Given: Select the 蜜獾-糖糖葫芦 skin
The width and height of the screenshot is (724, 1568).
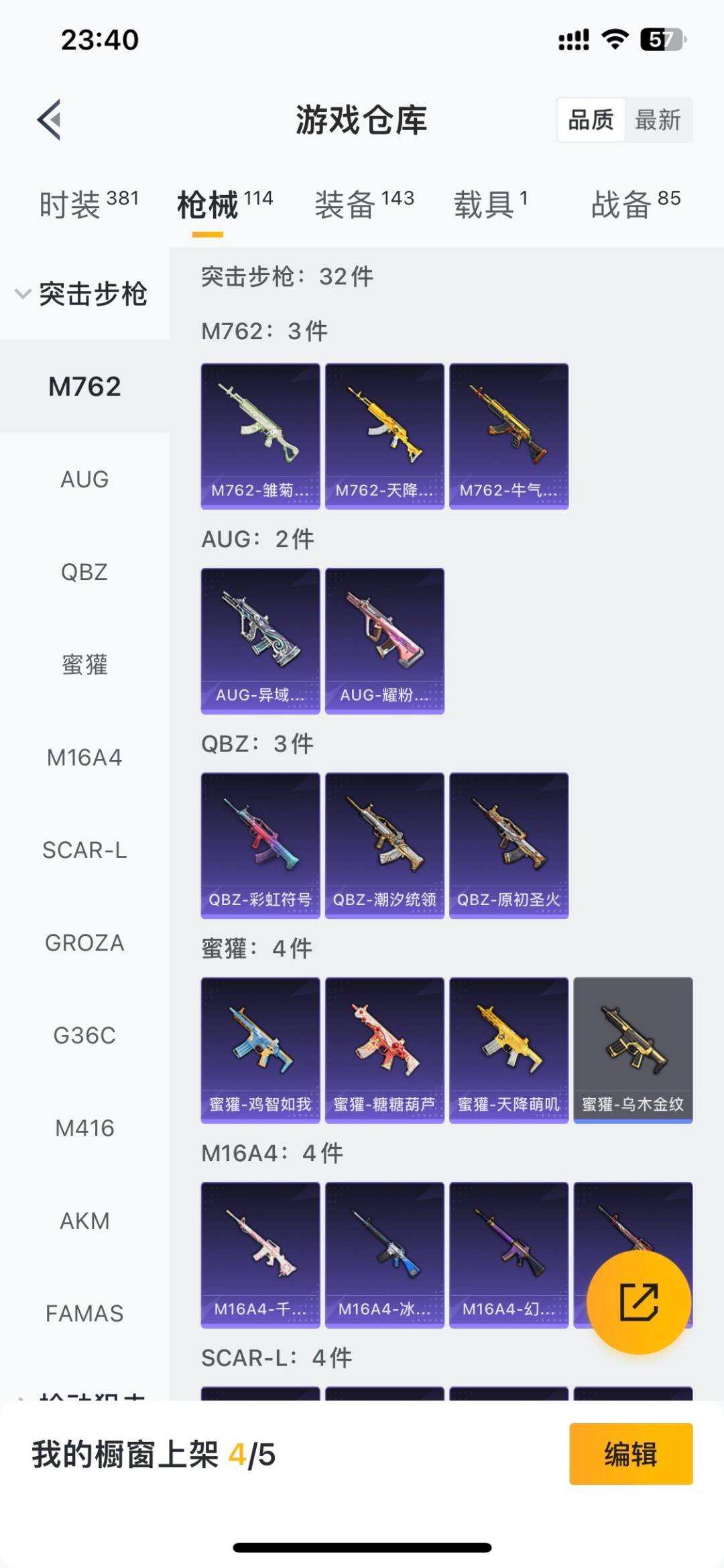Looking at the screenshot, I should pos(384,1049).
